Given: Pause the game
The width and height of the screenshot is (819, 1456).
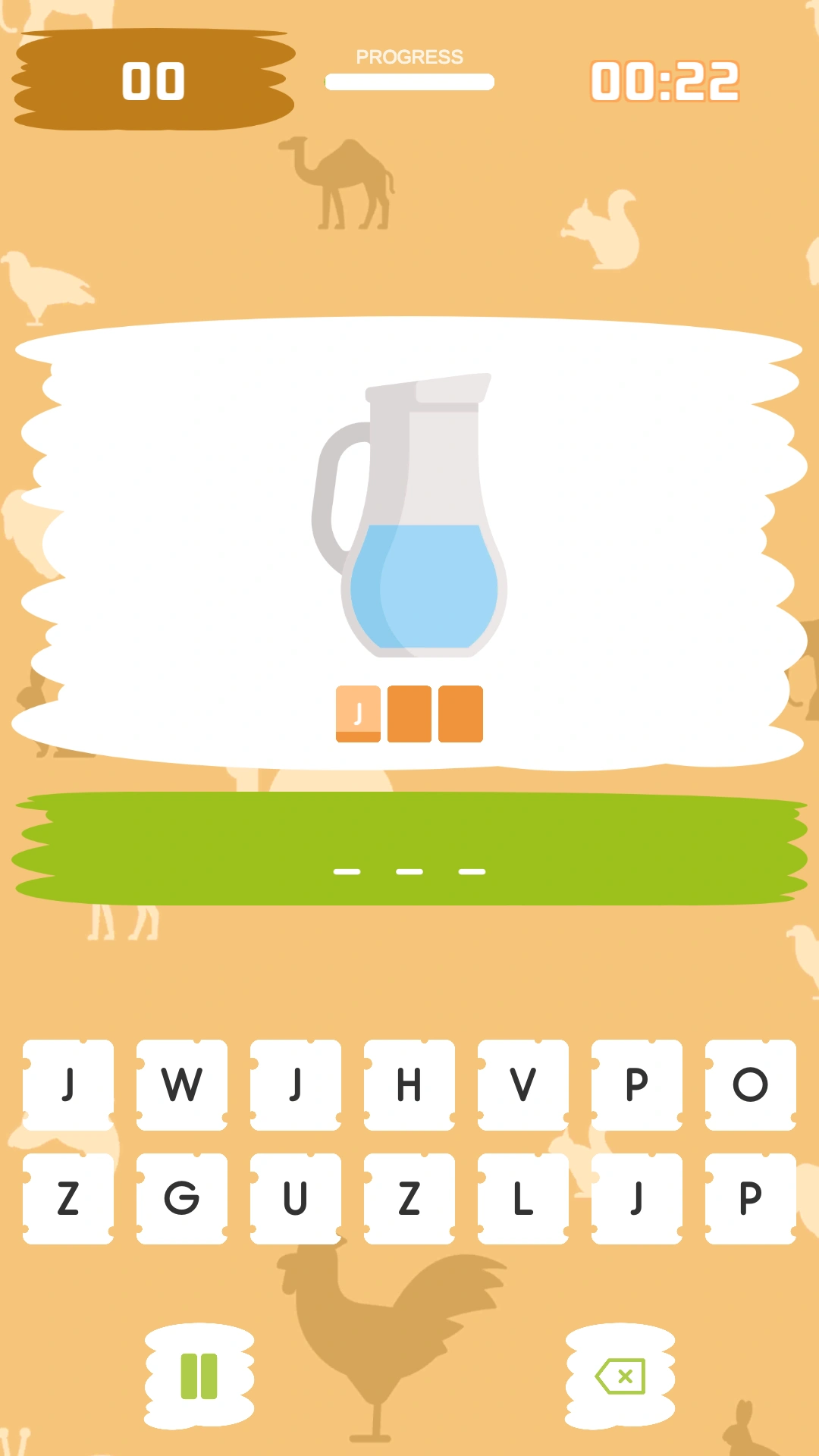Looking at the screenshot, I should 199,1376.
